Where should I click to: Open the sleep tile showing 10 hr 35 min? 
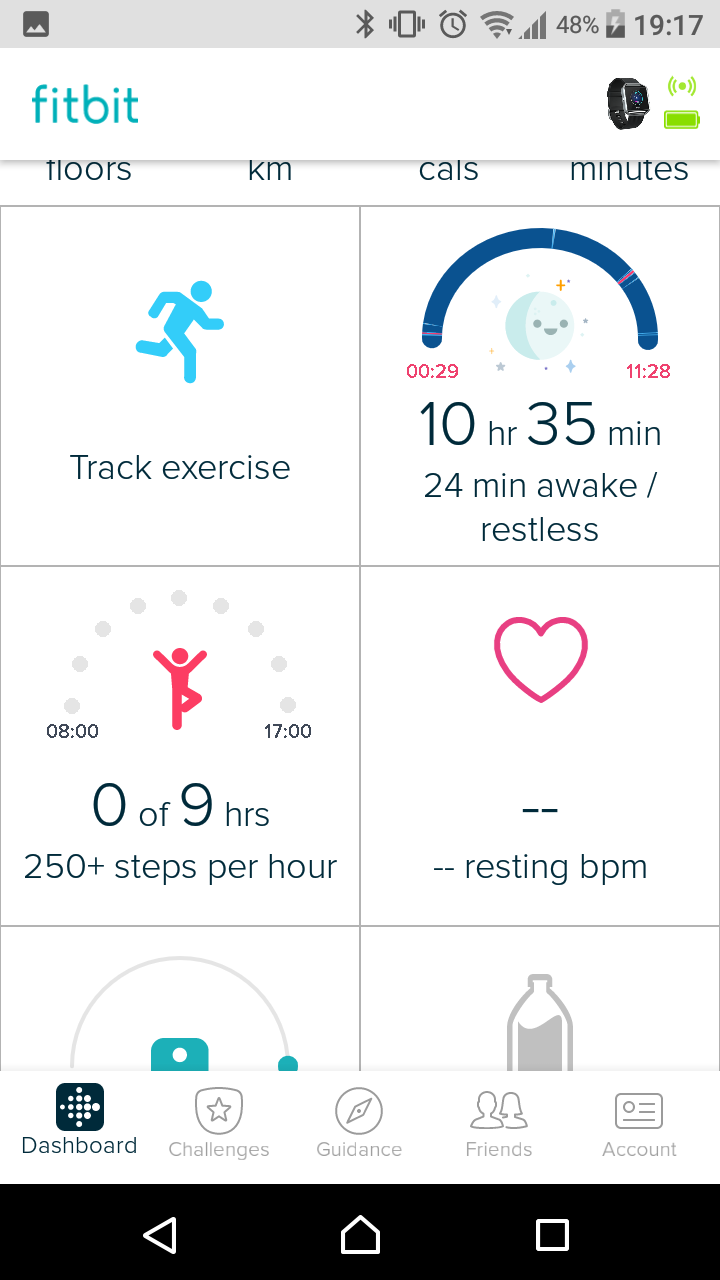[x=540, y=387]
